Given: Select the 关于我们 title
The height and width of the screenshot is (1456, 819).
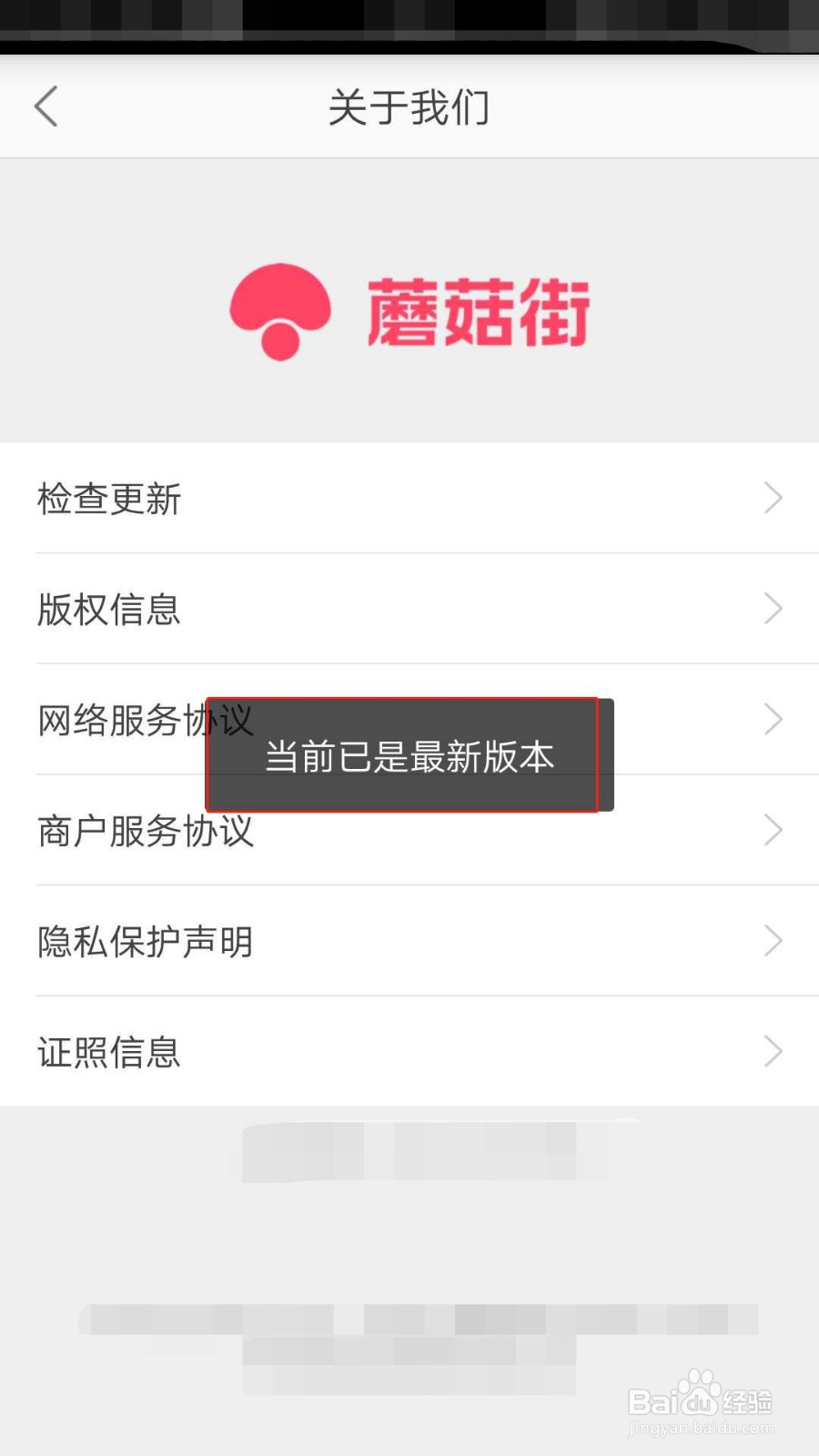Looking at the screenshot, I should tap(411, 106).
